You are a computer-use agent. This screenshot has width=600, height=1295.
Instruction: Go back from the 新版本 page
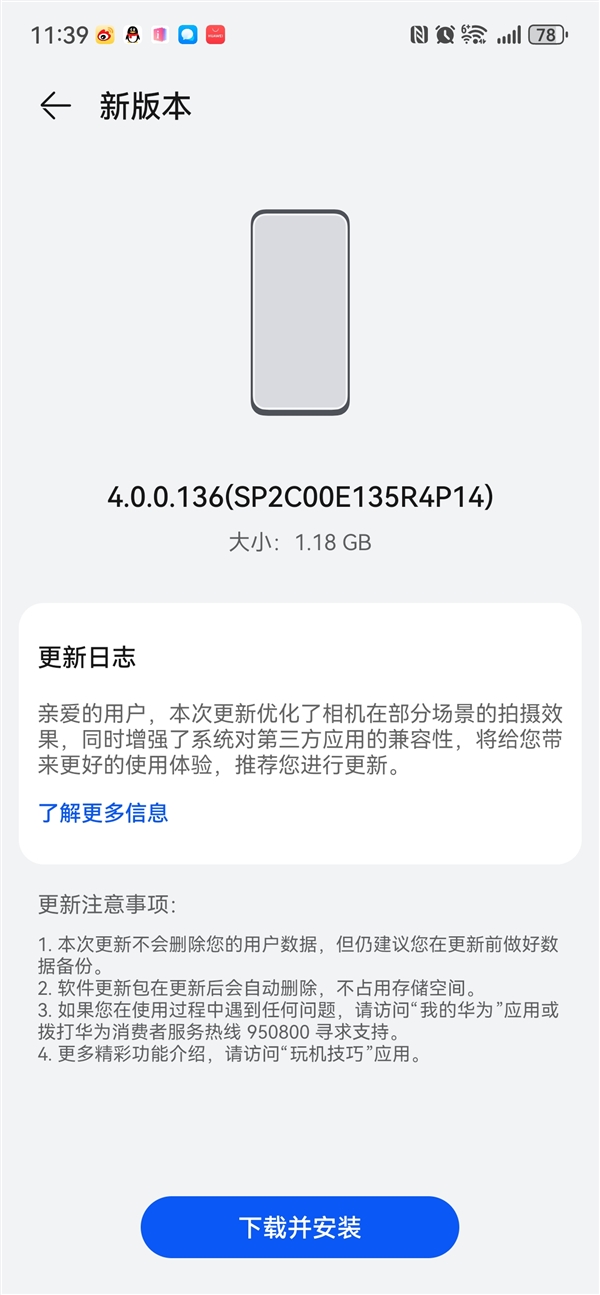pos(55,106)
